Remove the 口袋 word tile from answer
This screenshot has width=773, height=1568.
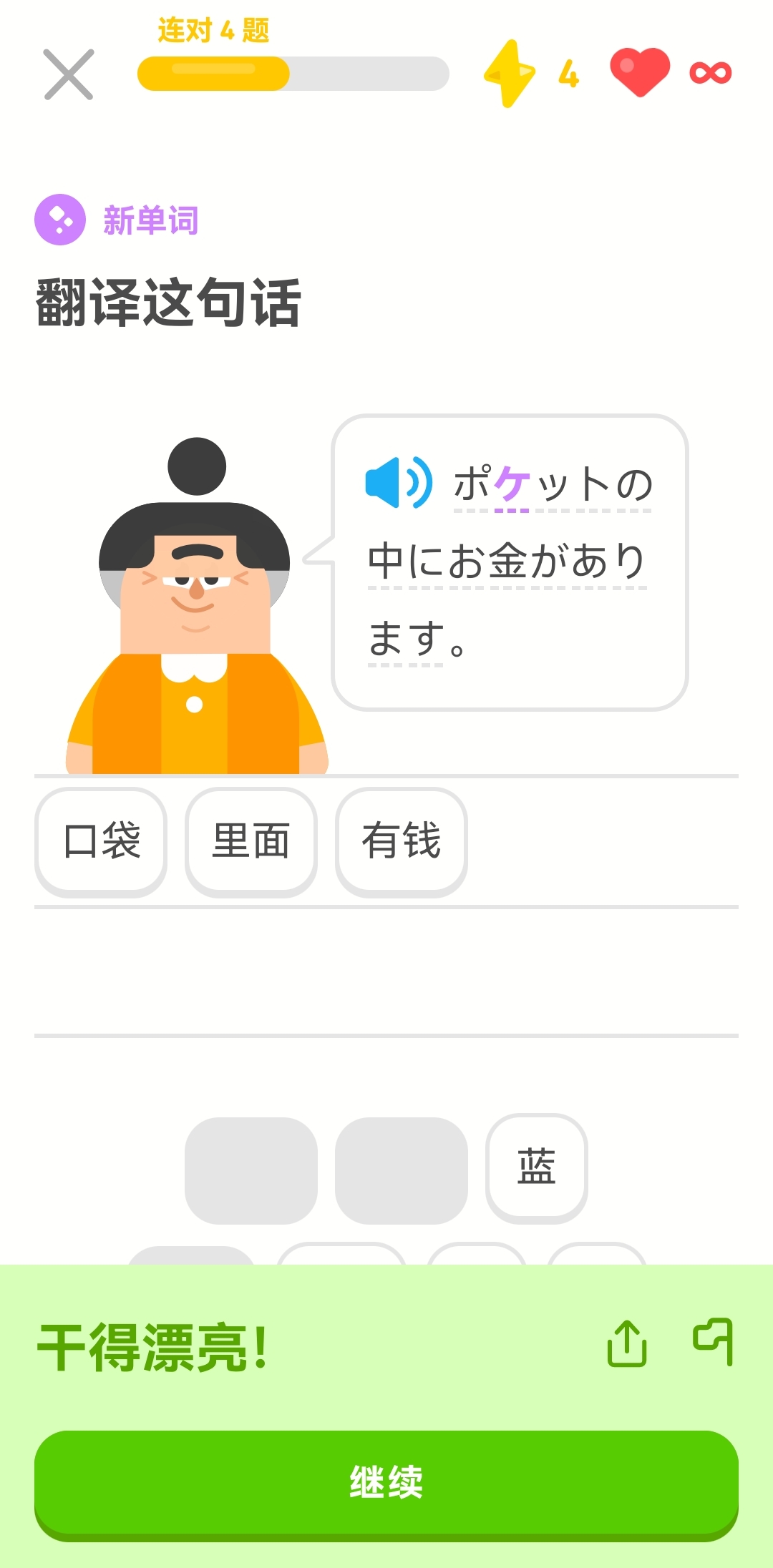101,841
